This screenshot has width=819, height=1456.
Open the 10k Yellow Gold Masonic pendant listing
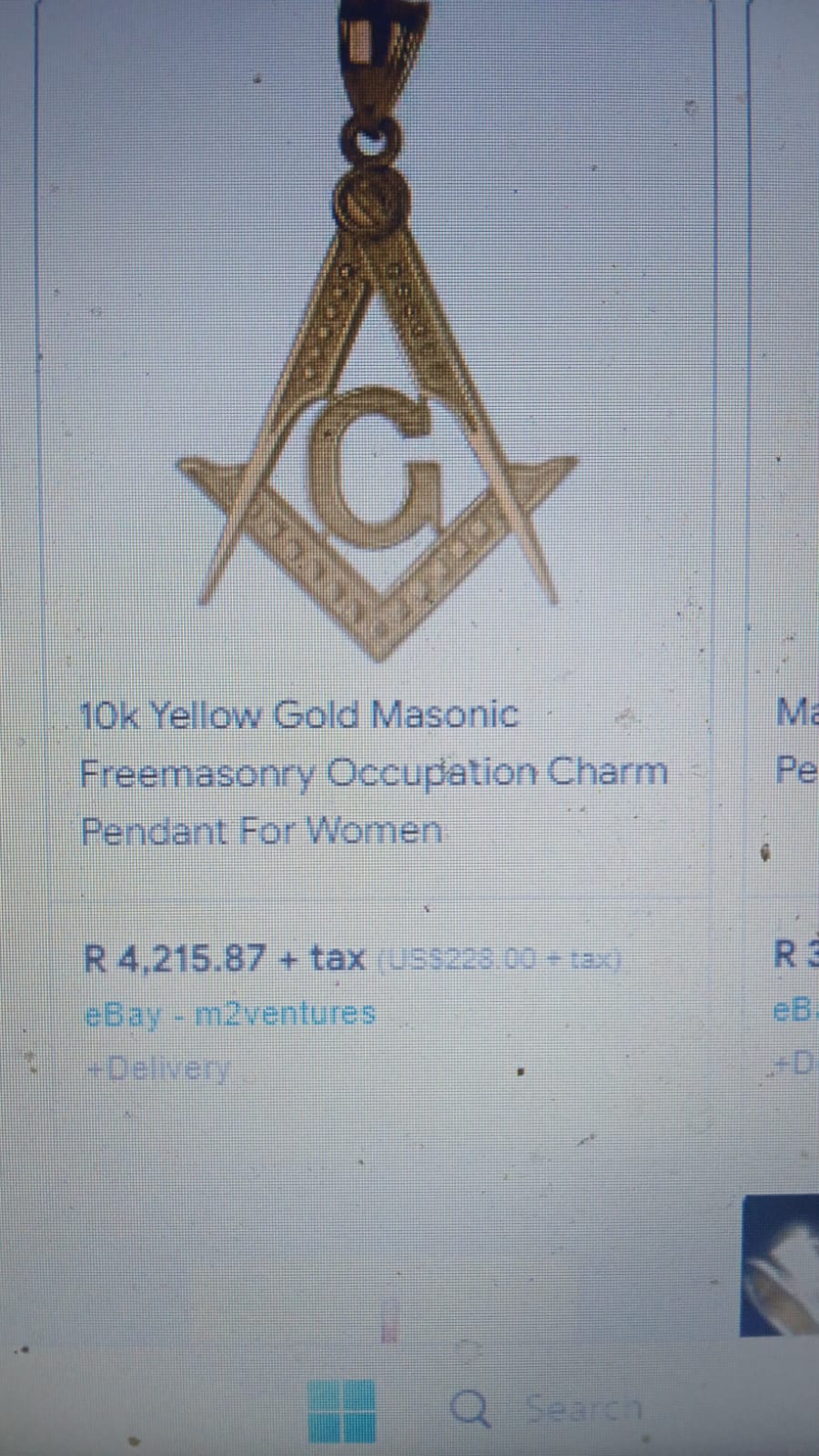[373, 772]
